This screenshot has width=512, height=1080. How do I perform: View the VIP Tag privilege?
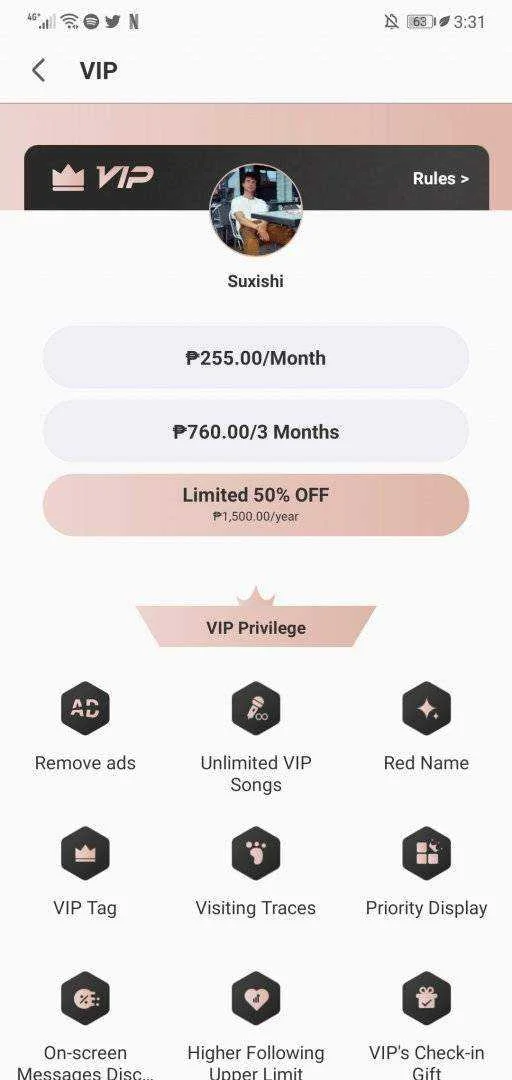coord(85,872)
